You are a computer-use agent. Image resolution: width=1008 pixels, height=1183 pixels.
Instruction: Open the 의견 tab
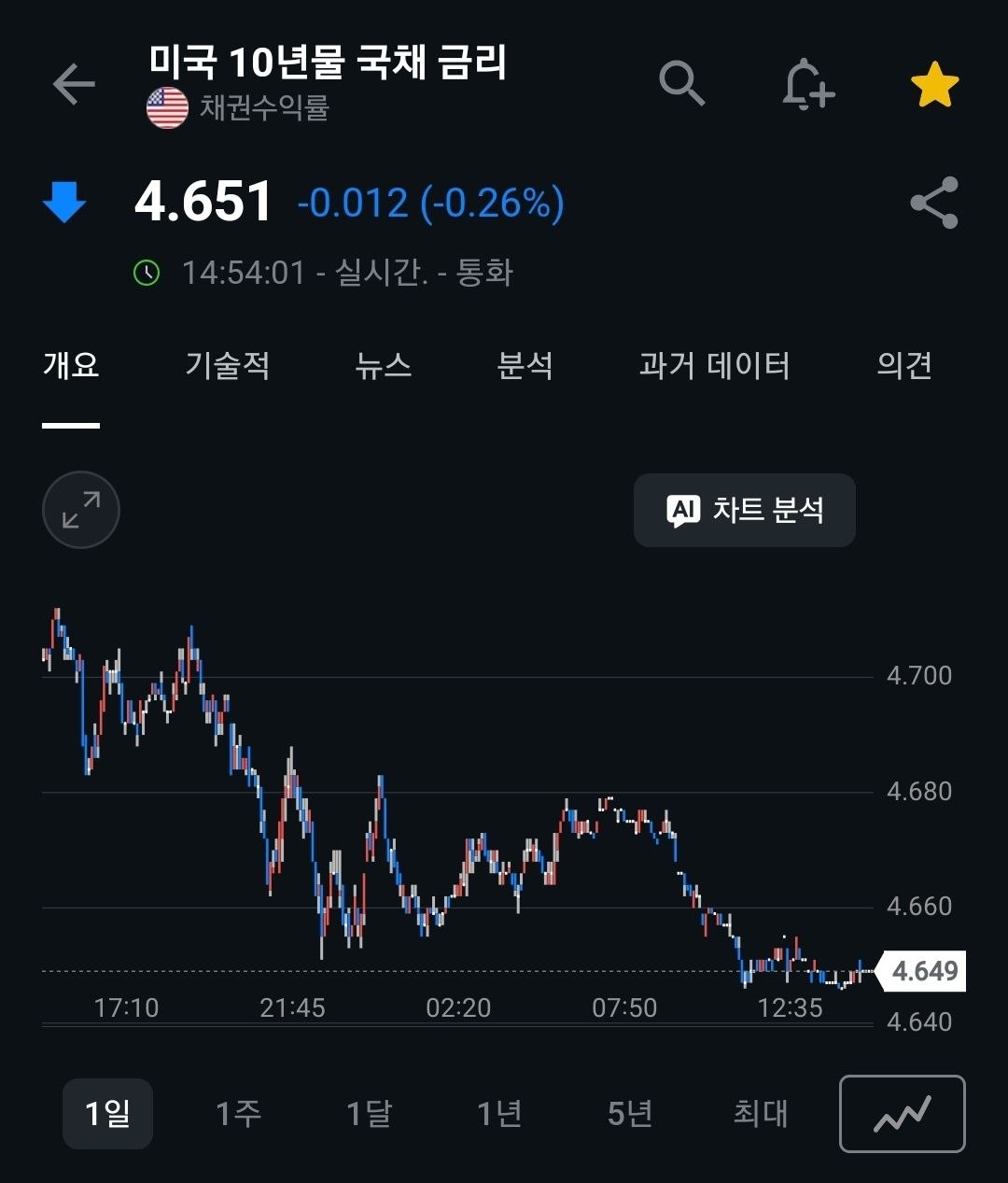click(904, 365)
